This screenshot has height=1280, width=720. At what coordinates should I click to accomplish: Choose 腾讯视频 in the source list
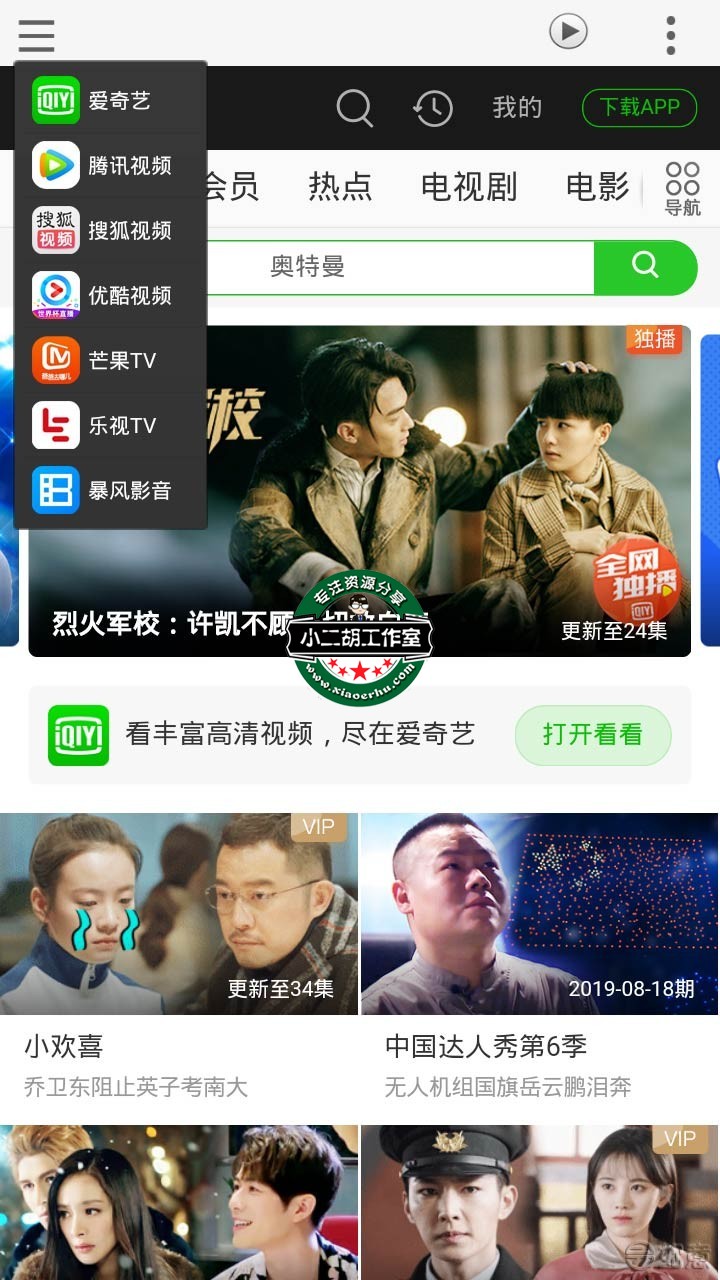pos(110,166)
